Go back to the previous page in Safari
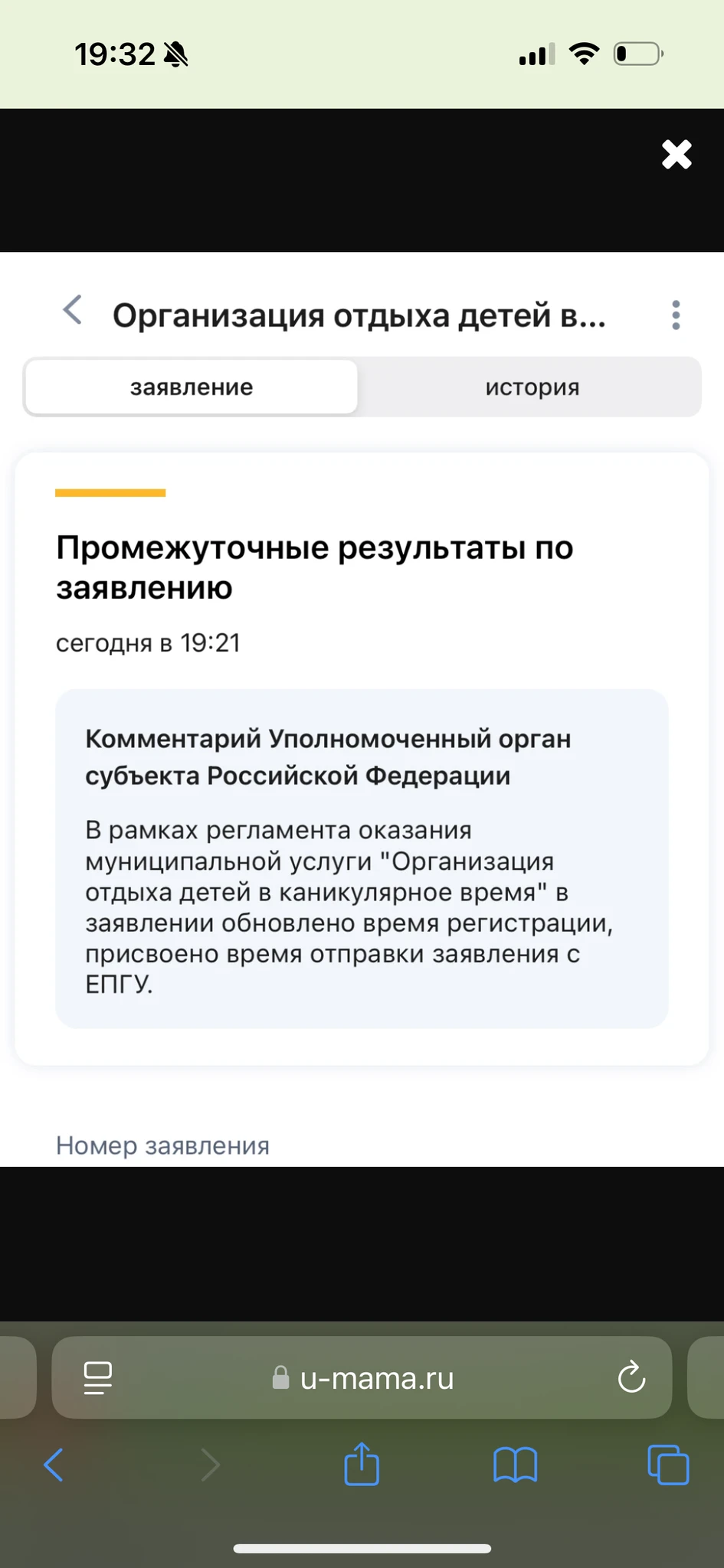 point(54,1465)
